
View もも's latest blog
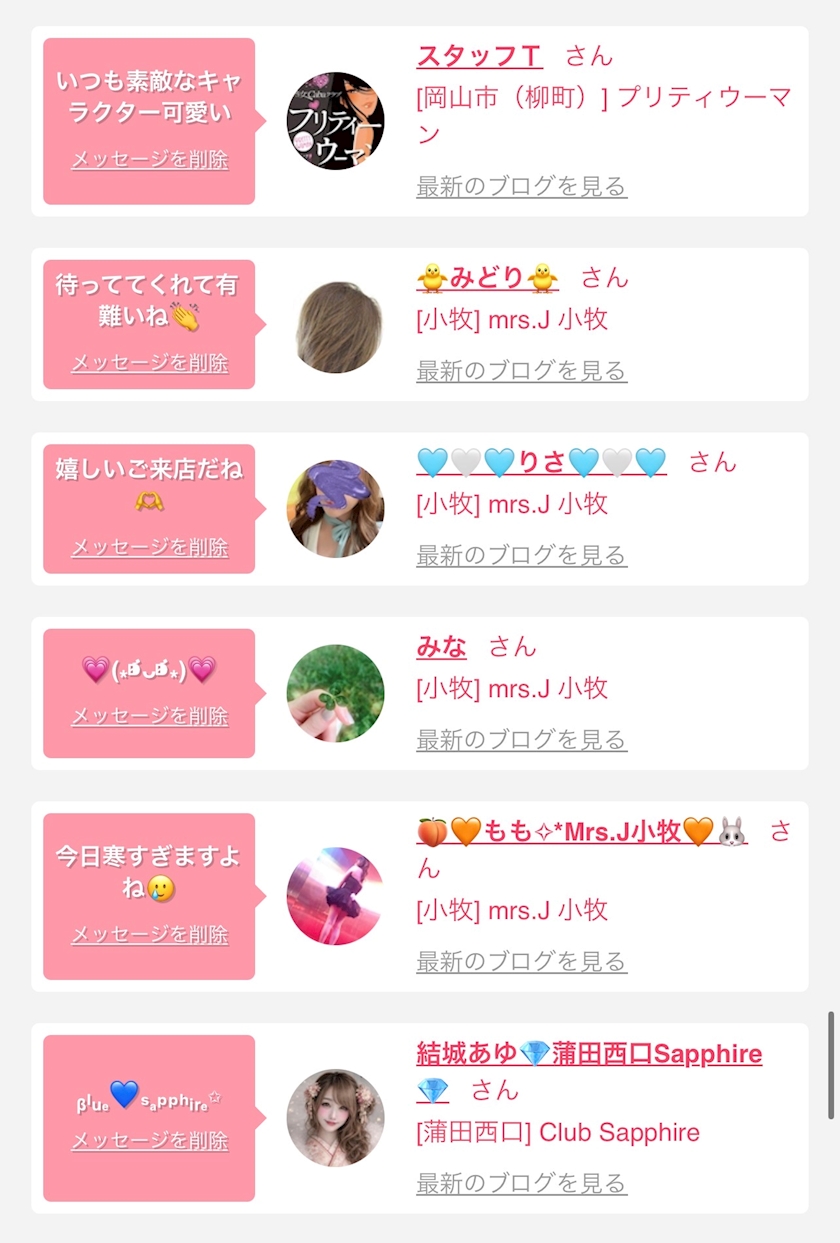click(x=521, y=962)
